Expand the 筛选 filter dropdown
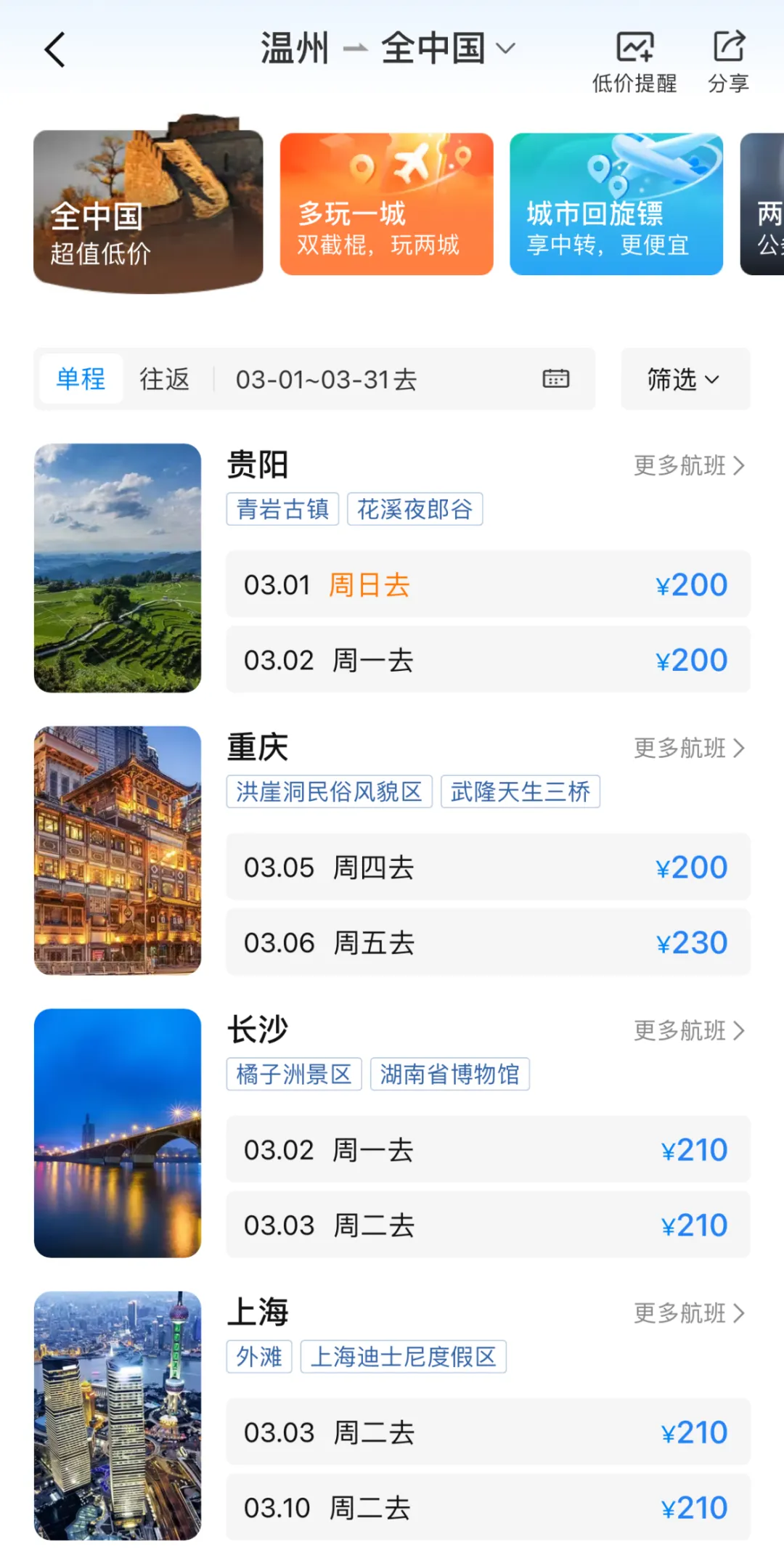This screenshot has height=1558, width=784. (x=685, y=379)
